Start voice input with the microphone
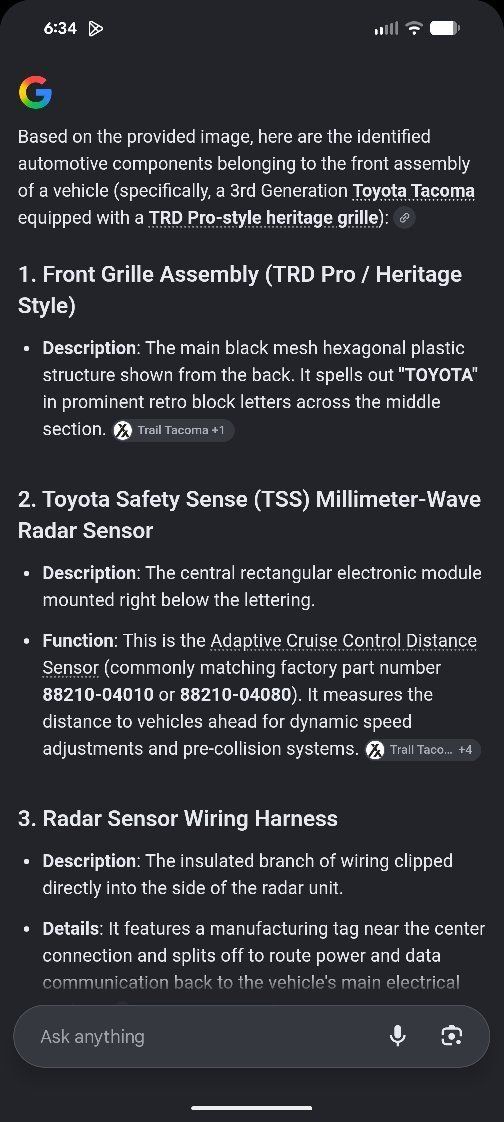The image size is (504, 1122). point(397,1036)
